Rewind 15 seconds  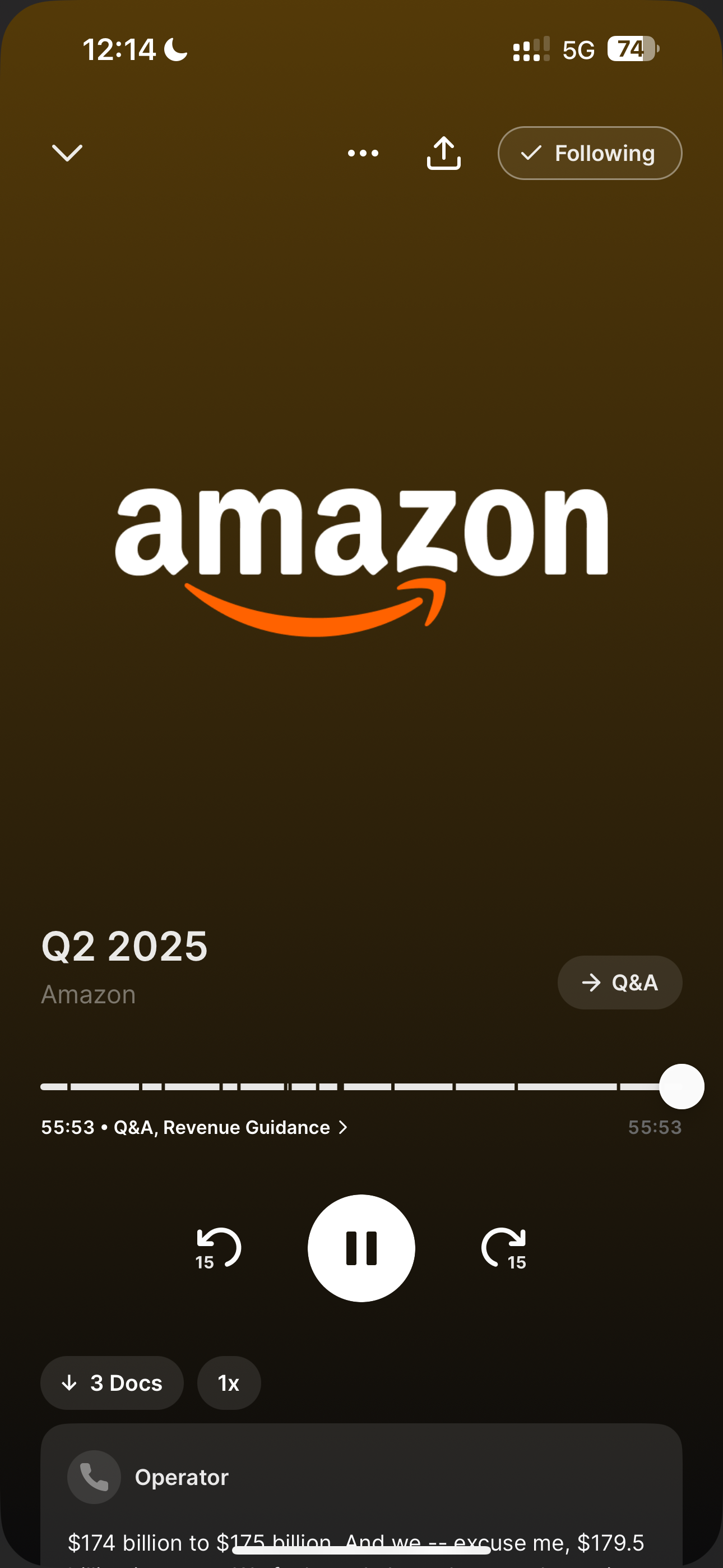click(218, 1248)
